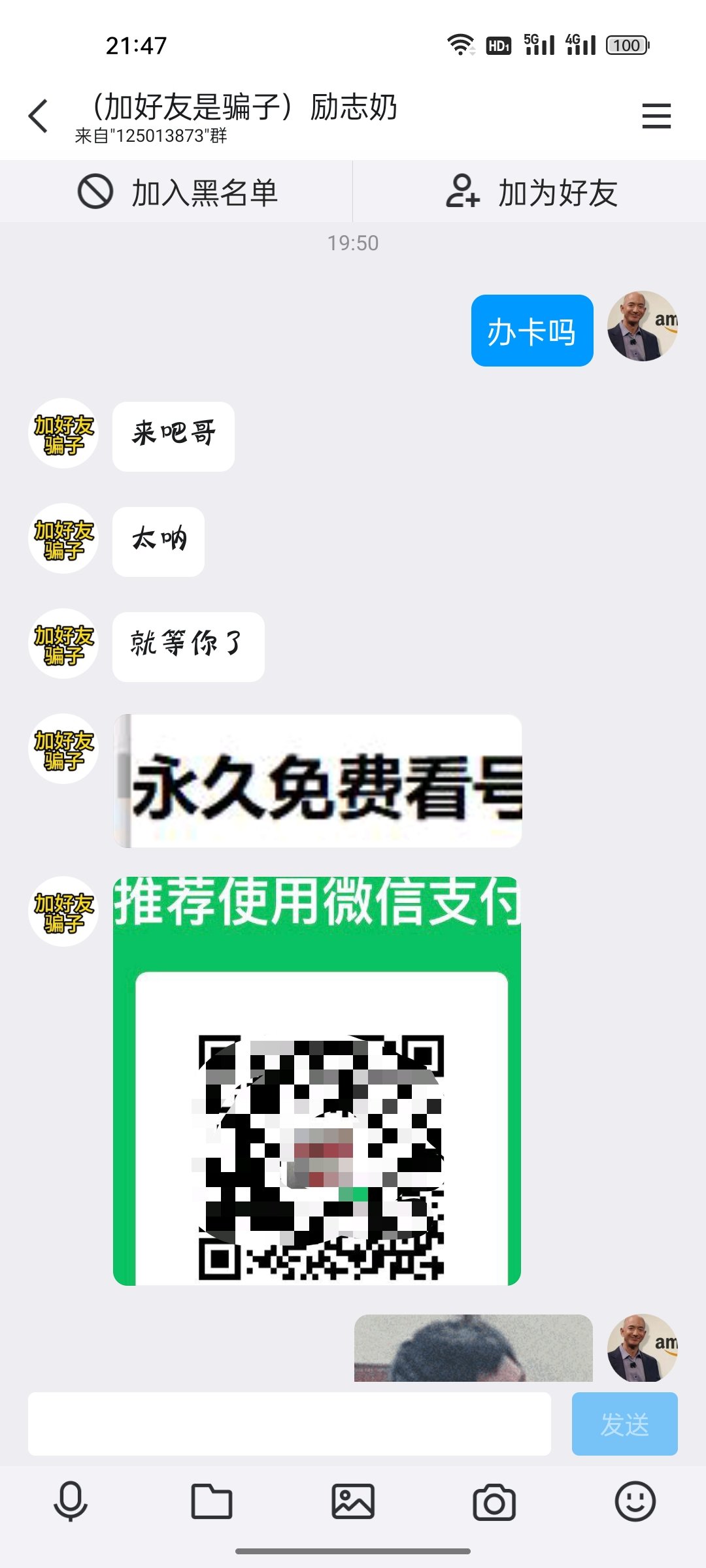Launch the camera icon
This screenshot has width=706, height=1568.
(x=494, y=1501)
